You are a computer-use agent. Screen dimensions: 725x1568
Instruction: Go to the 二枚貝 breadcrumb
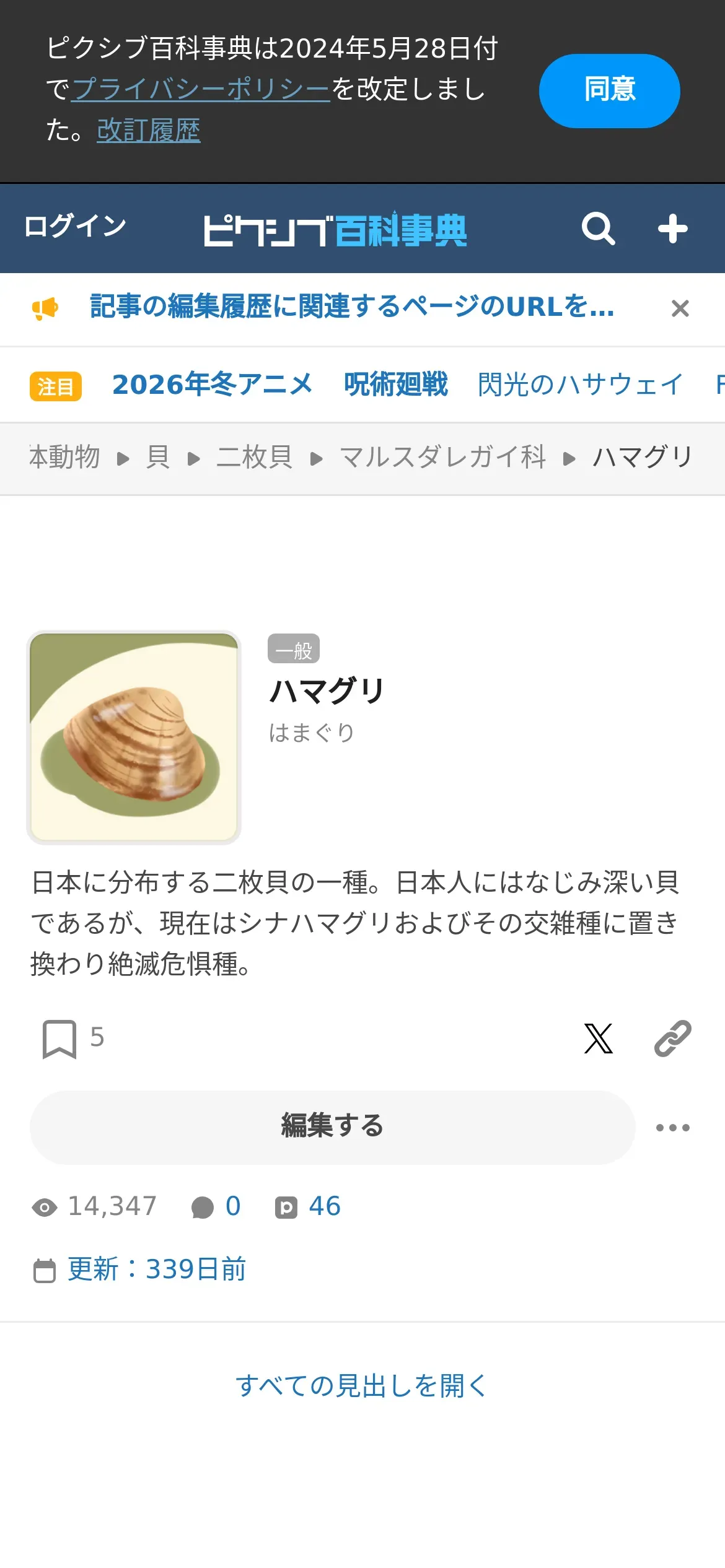(x=254, y=458)
